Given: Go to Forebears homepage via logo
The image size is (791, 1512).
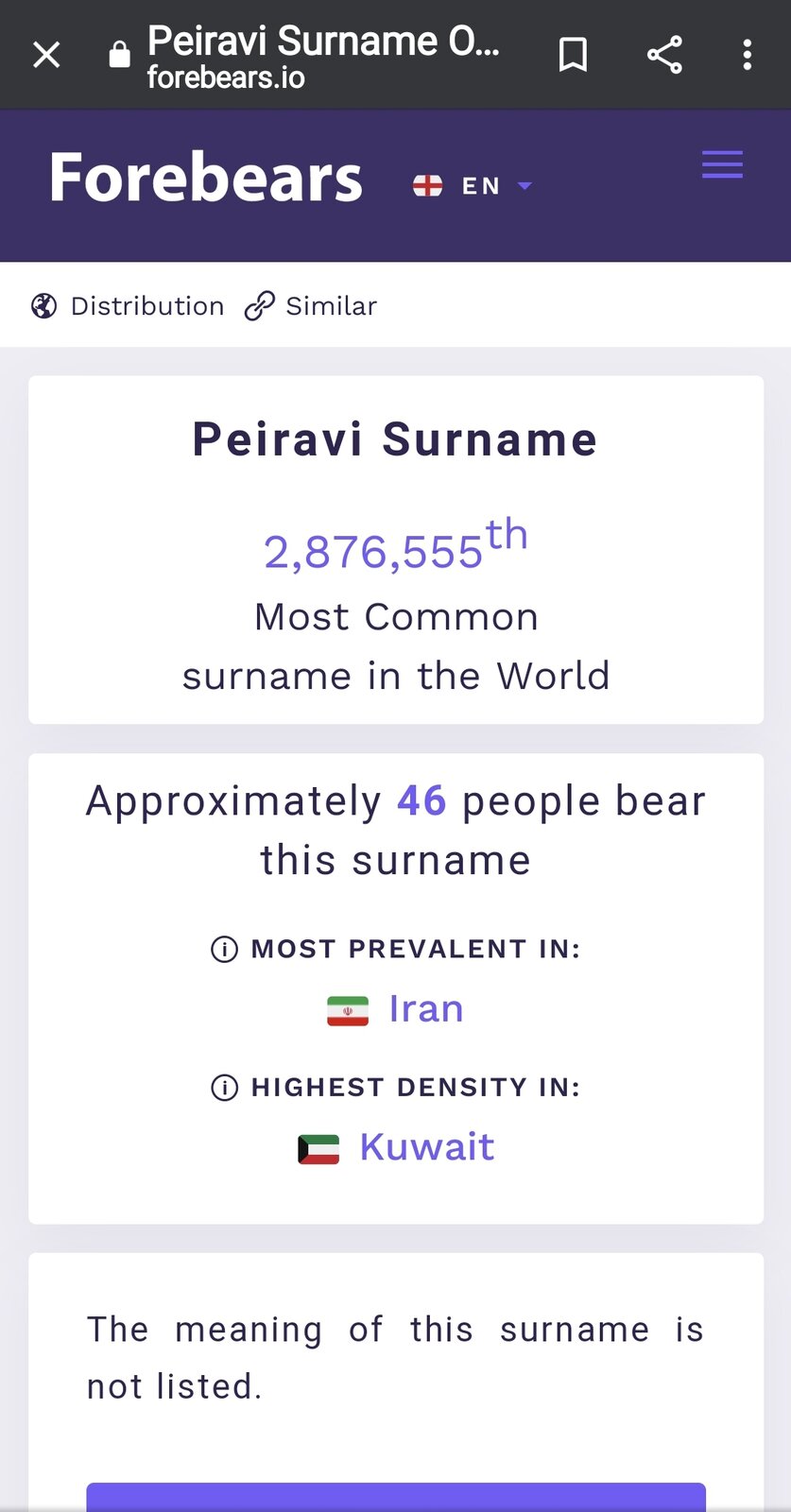Looking at the screenshot, I should pos(206,178).
